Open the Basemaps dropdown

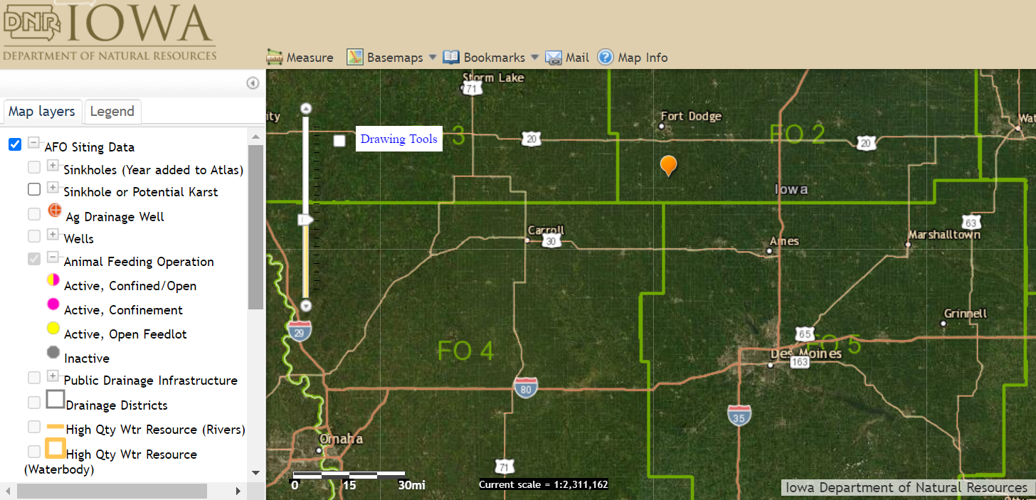391,57
